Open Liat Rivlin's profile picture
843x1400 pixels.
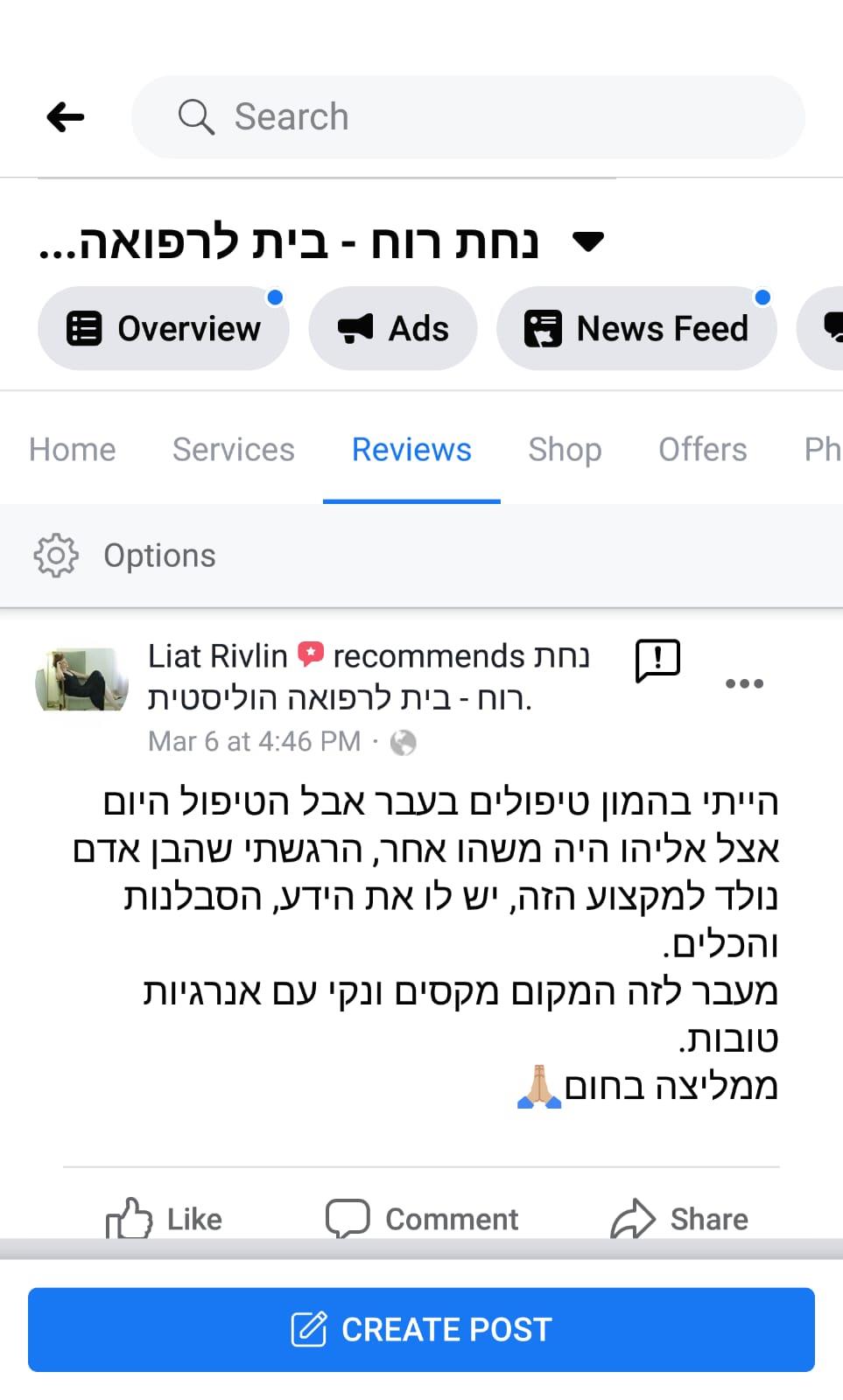pyautogui.click(x=81, y=680)
